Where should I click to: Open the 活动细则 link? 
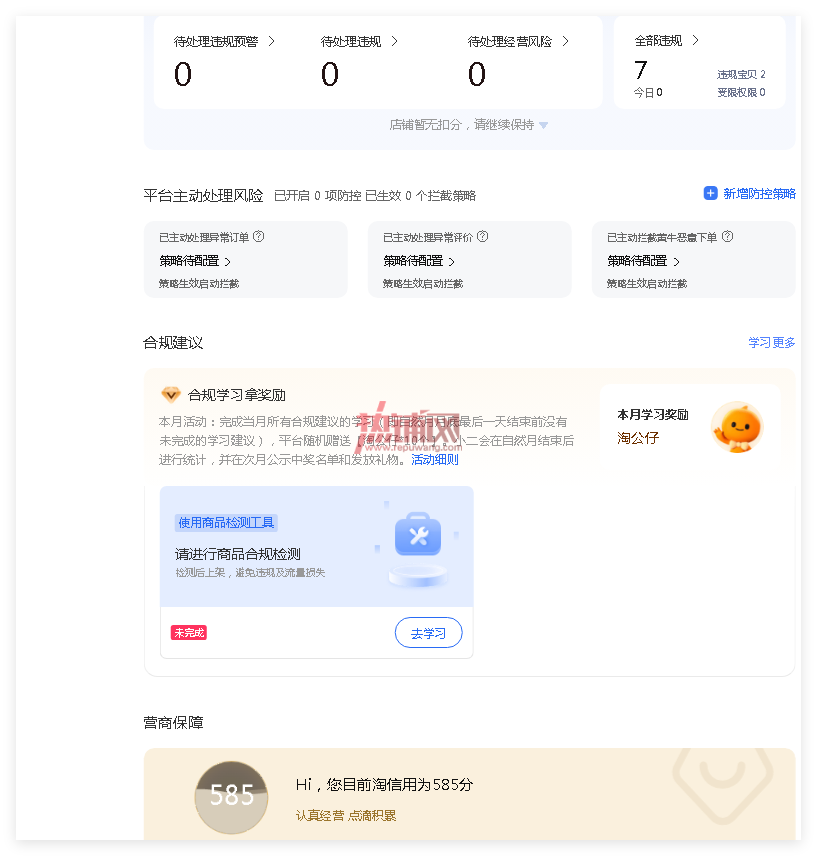pos(435,460)
